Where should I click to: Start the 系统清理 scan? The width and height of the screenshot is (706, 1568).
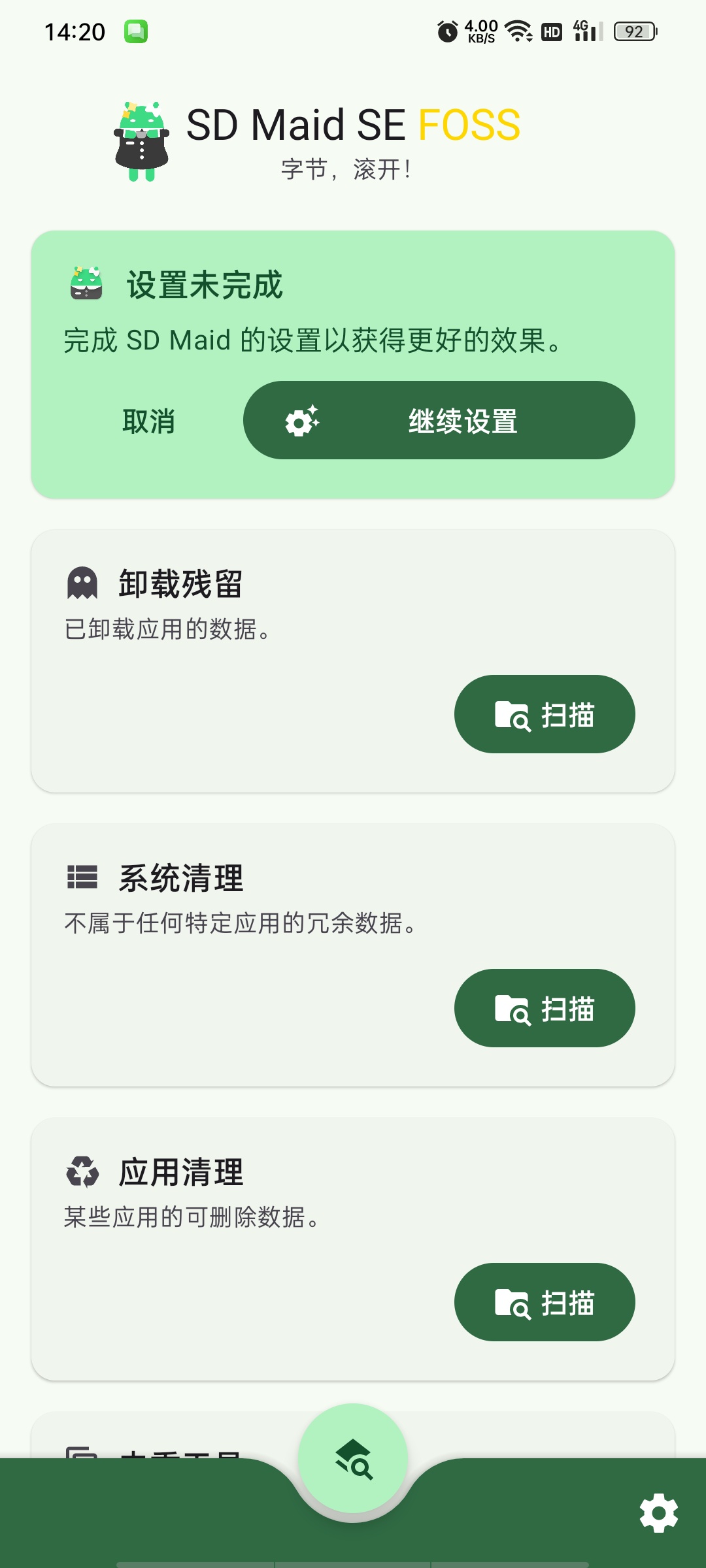click(x=545, y=1008)
